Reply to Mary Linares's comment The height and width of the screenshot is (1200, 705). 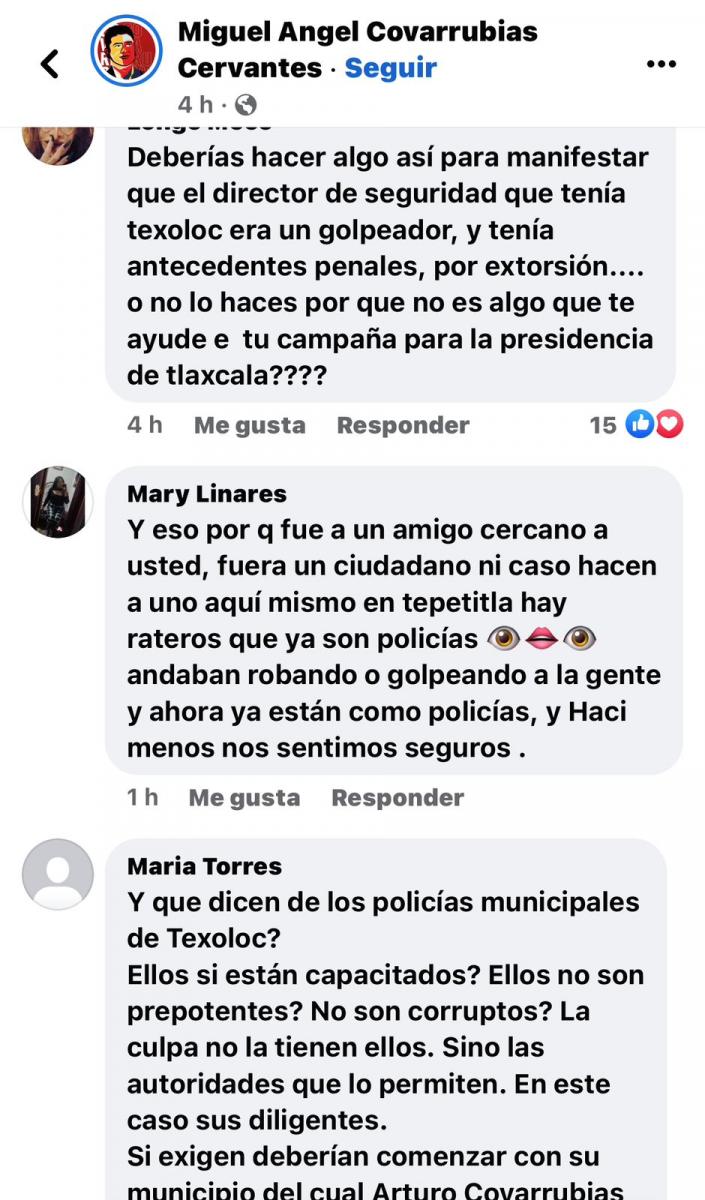pos(397,797)
